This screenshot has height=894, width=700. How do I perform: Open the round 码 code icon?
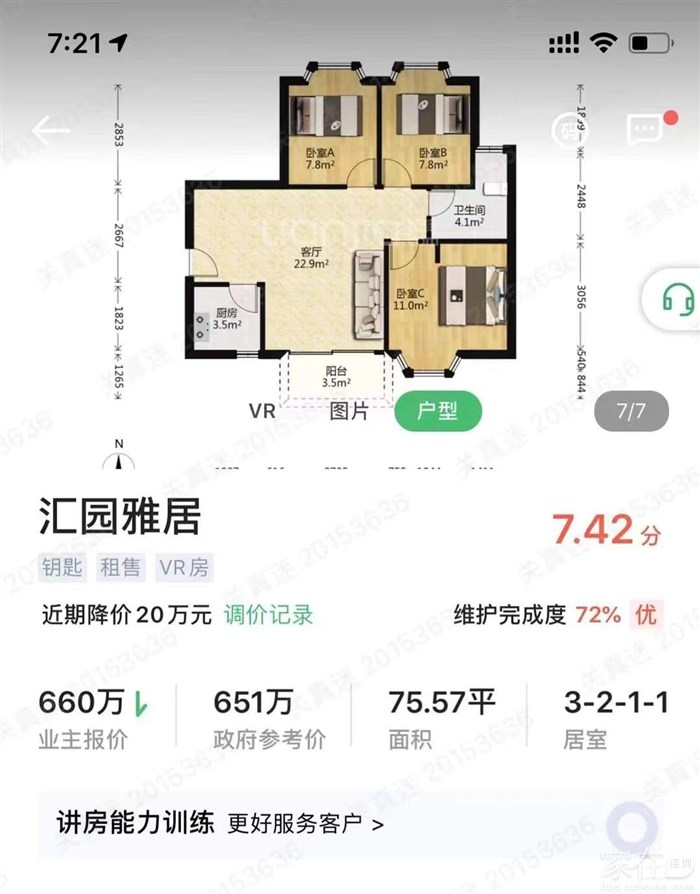point(570,130)
